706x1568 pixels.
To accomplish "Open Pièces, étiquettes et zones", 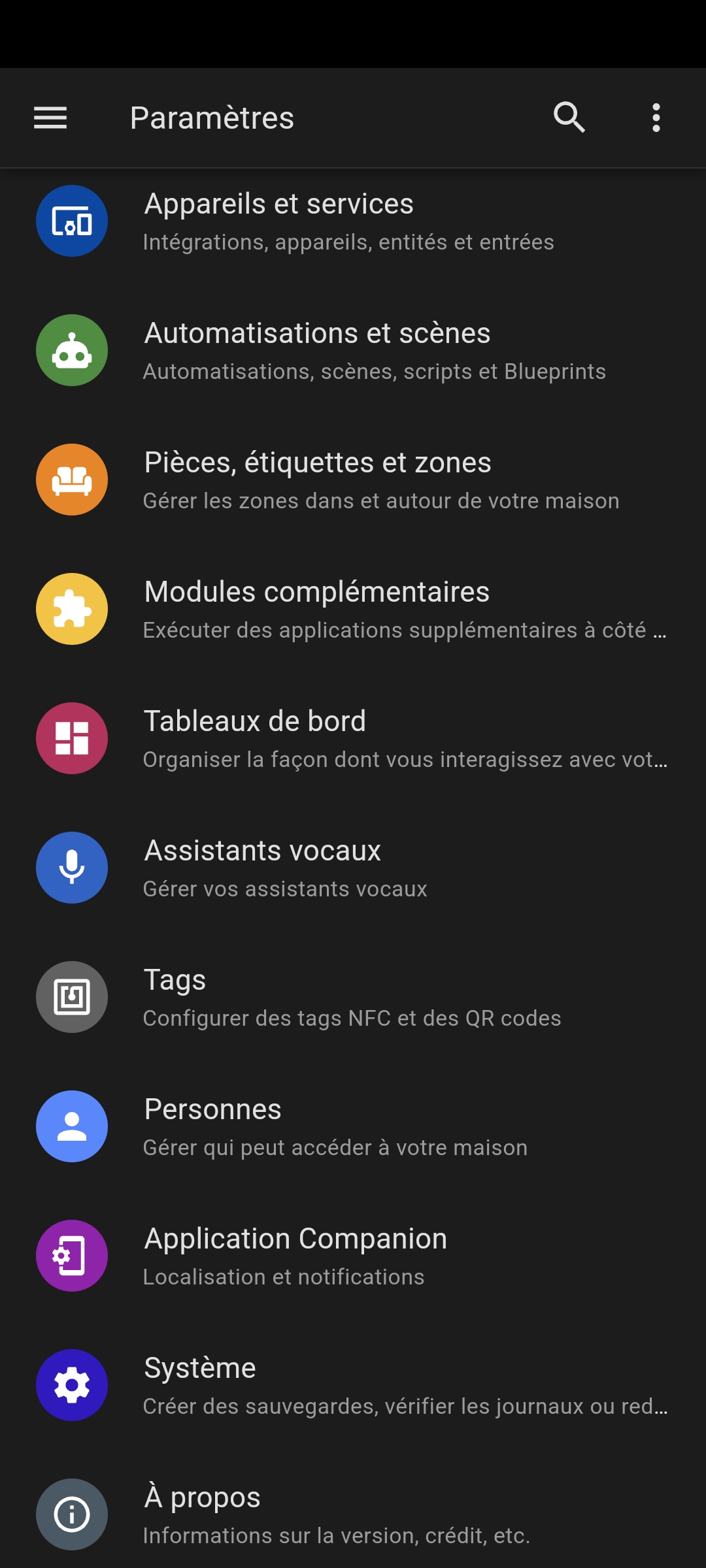I will coord(353,480).
